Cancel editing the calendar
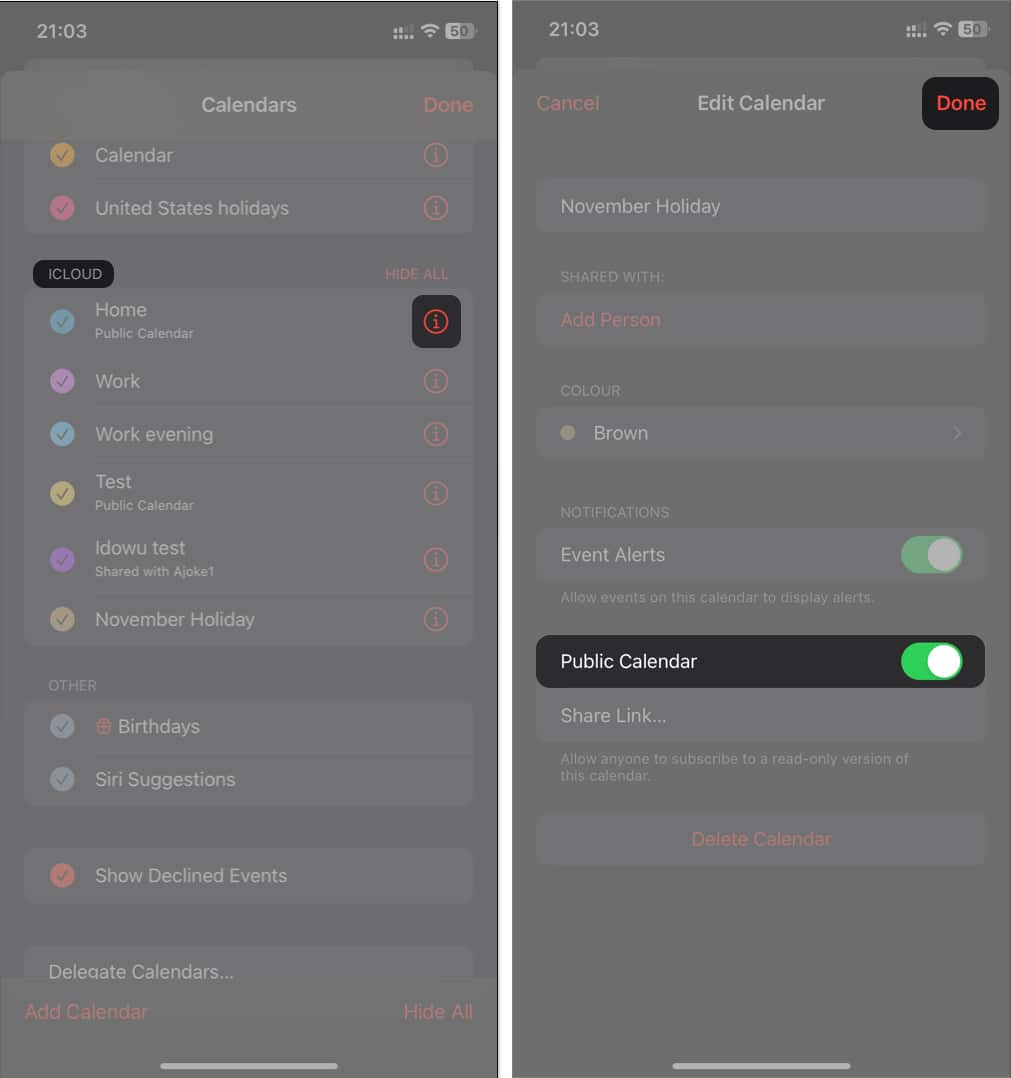The height and width of the screenshot is (1078, 1011). 568,103
